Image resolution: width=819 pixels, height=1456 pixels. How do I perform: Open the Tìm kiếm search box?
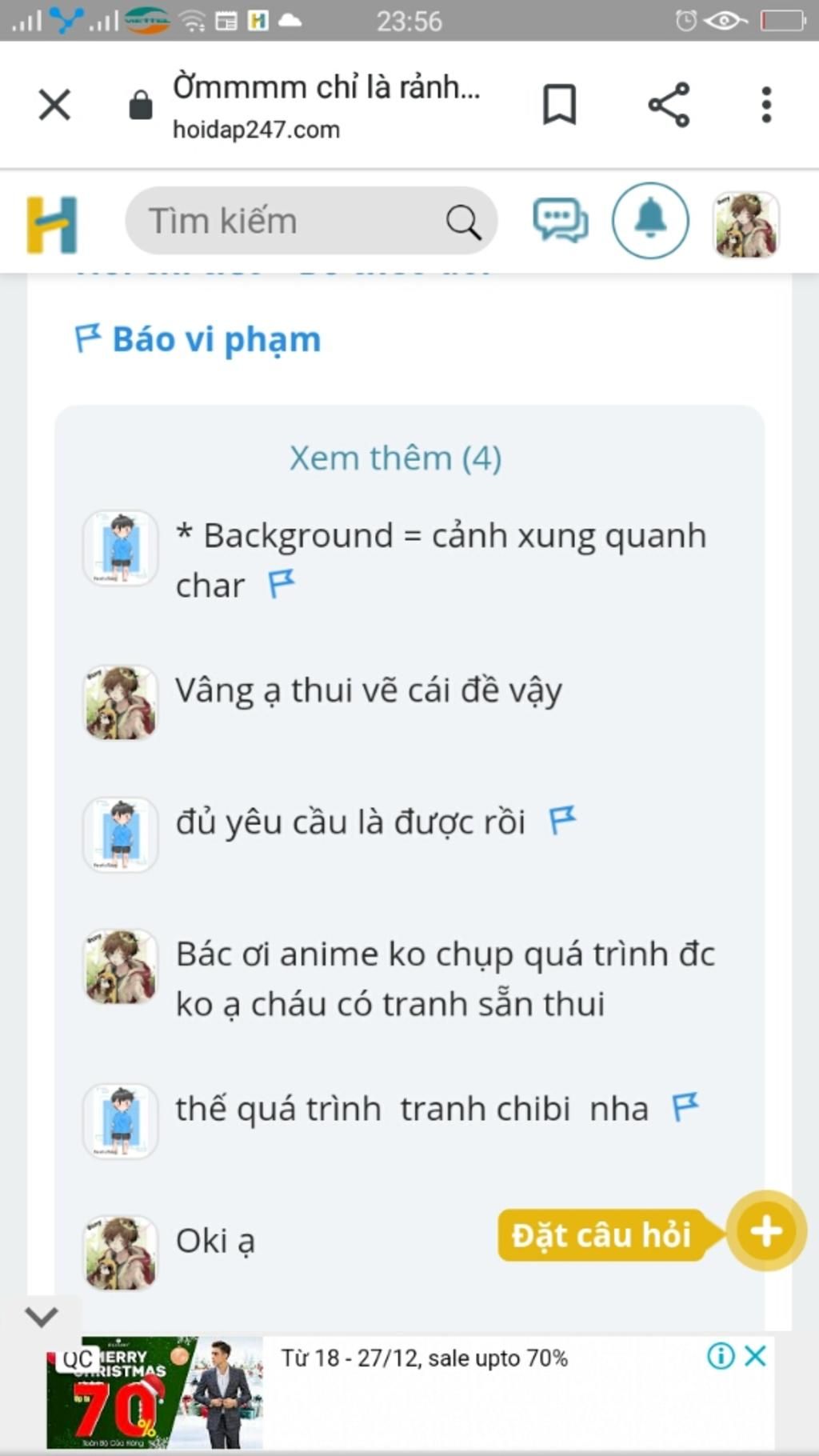coord(296,221)
